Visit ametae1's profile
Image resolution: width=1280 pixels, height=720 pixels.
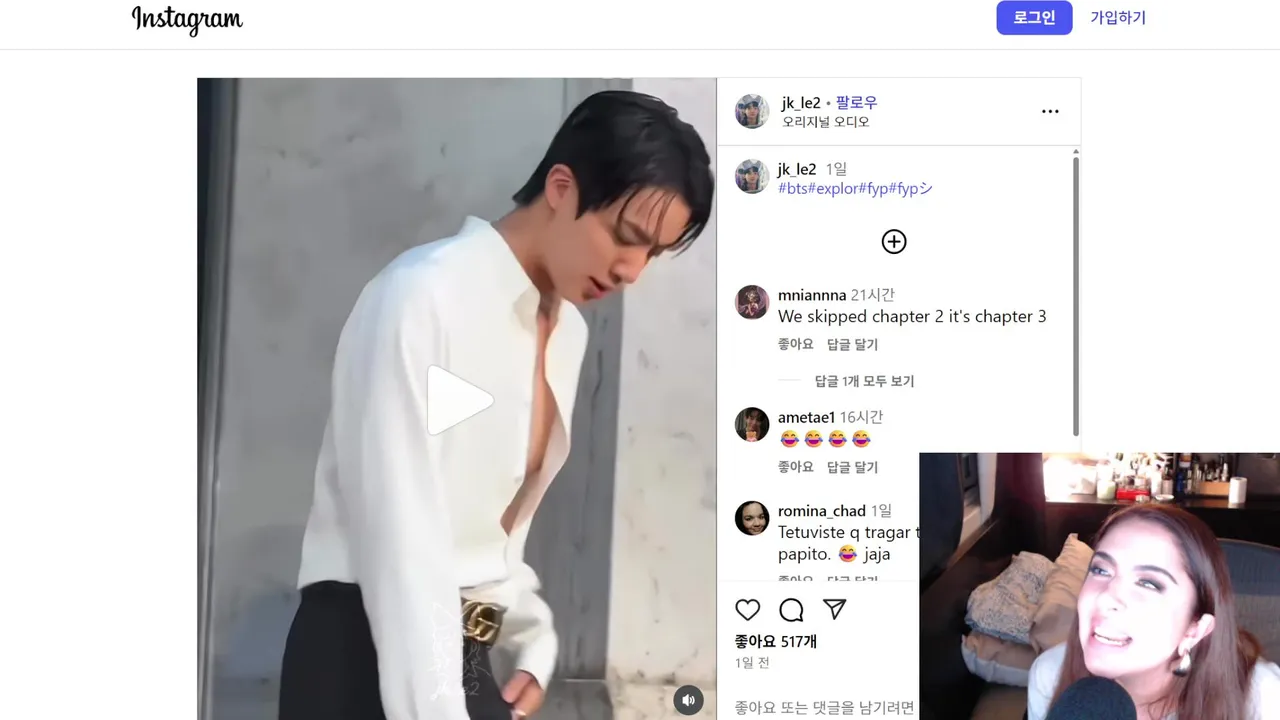tap(806, 417)
